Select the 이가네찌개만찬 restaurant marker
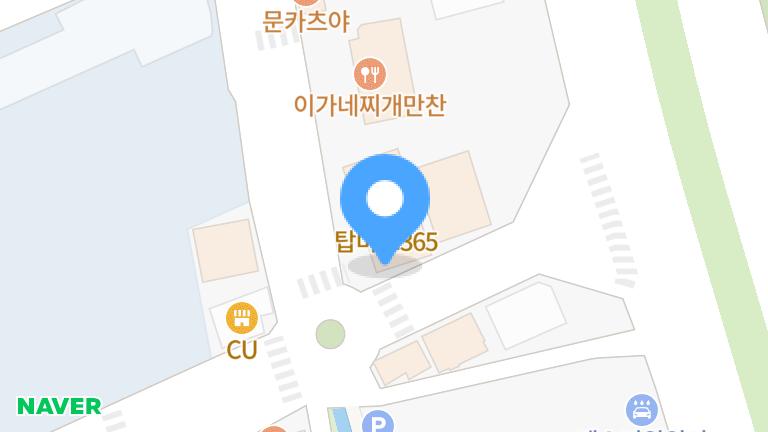 [x=370, y=73]
